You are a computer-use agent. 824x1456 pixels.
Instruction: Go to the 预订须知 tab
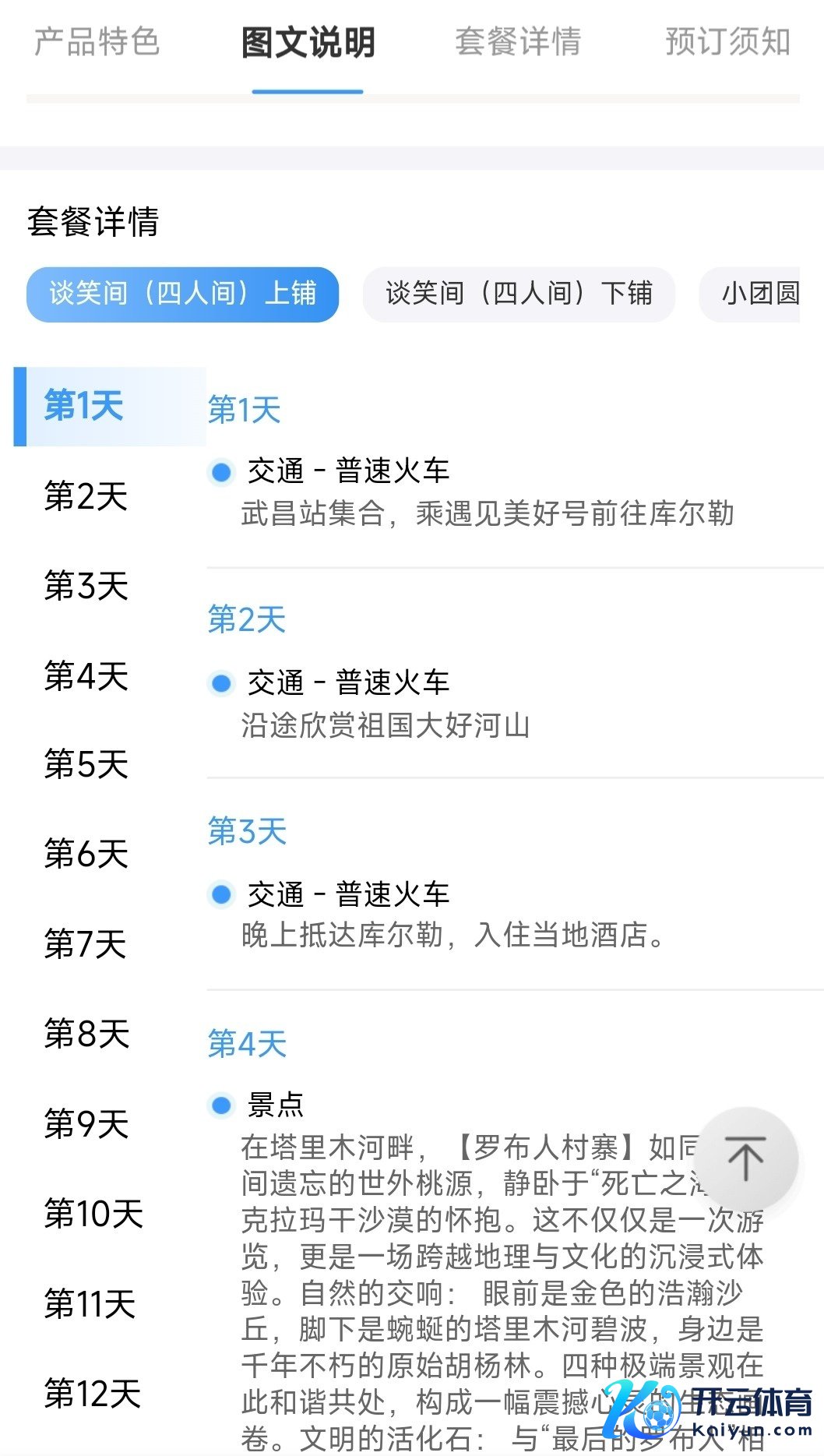click(x=727, y=42)
